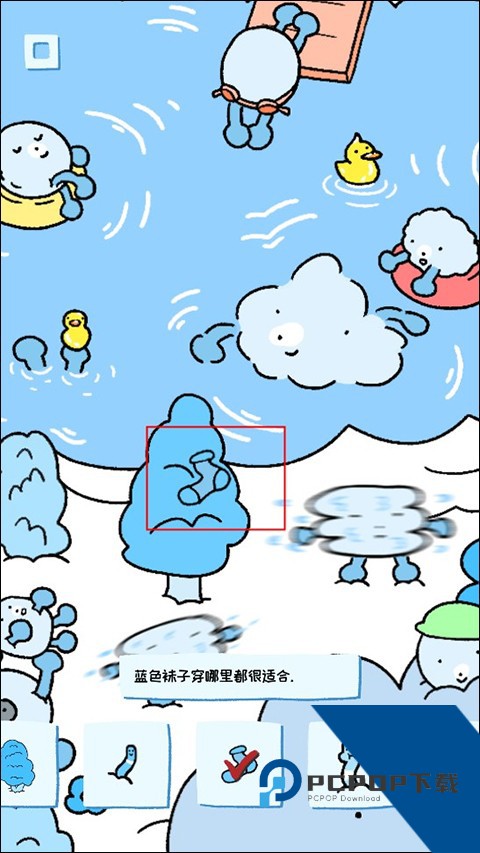Image resolution: width=480 pixels, height=853 pixels.
Task: Select the blue tree item card
Action: 27,763
